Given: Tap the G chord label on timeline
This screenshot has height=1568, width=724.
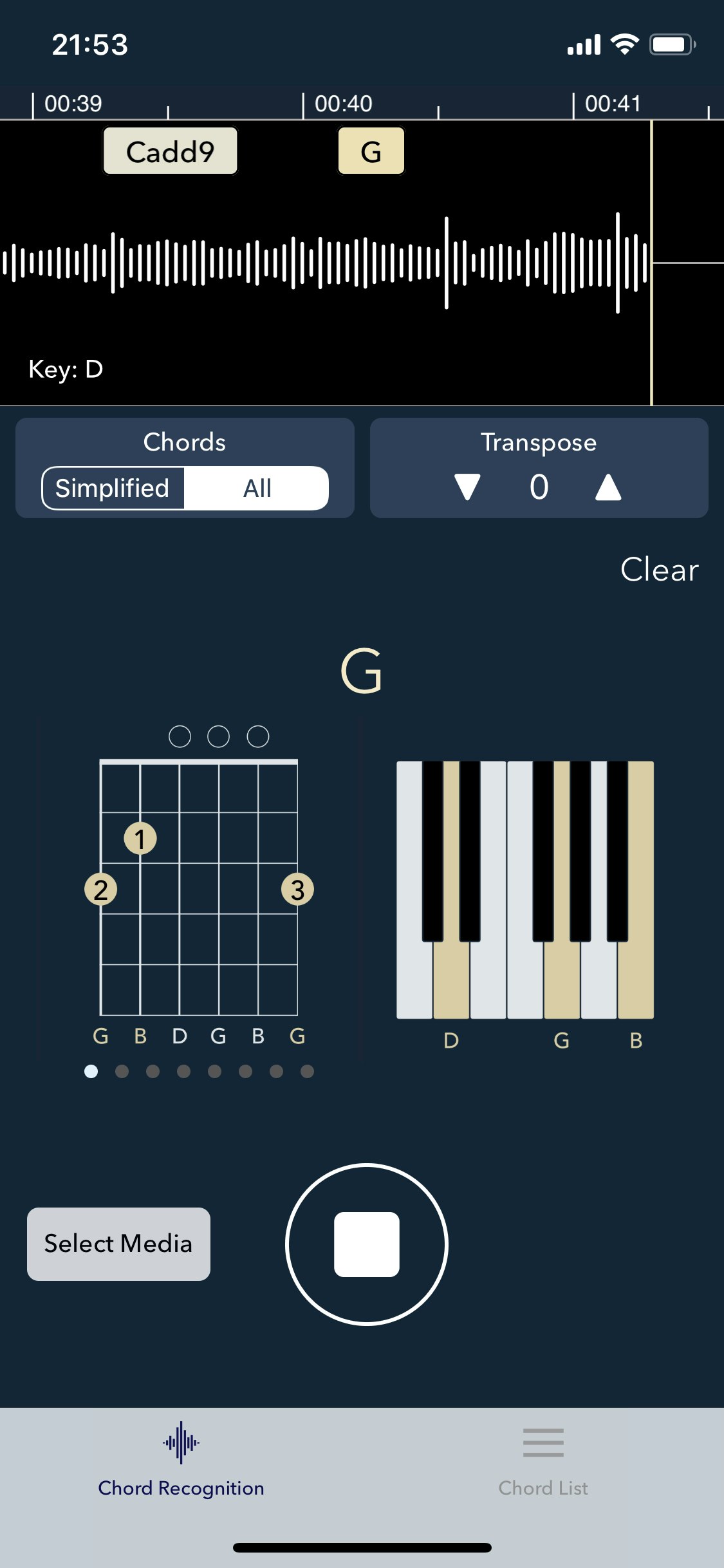Looking at the screenshot, I should (x=371, y=151).
